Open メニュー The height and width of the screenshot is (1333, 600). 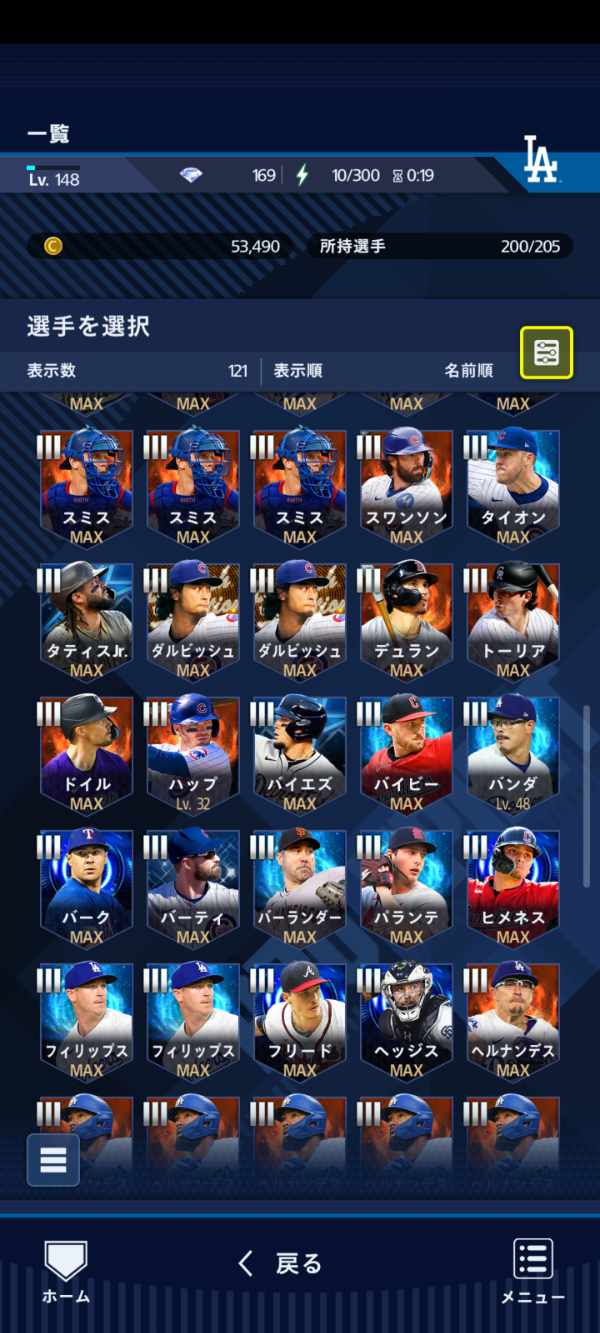click(x=533, y=1272)
